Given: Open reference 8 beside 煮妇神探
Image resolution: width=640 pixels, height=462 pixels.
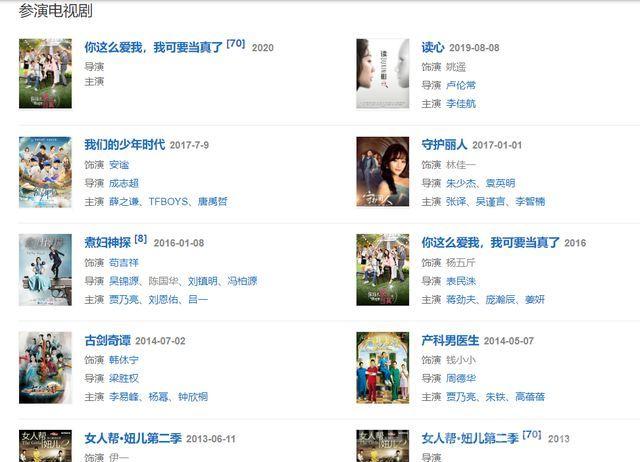Looking at the screenshot, I should [x=141, y=239].
